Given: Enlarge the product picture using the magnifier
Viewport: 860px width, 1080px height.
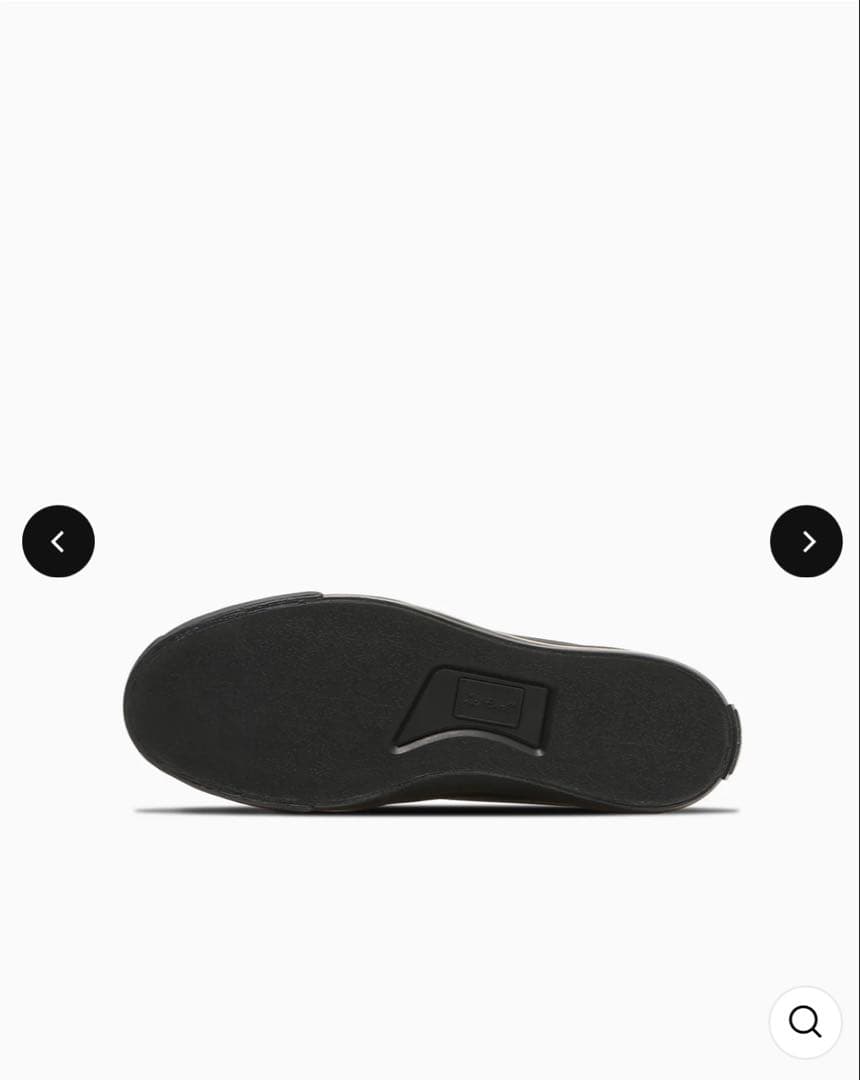Looking at the screenshot, I should 805,1021.
